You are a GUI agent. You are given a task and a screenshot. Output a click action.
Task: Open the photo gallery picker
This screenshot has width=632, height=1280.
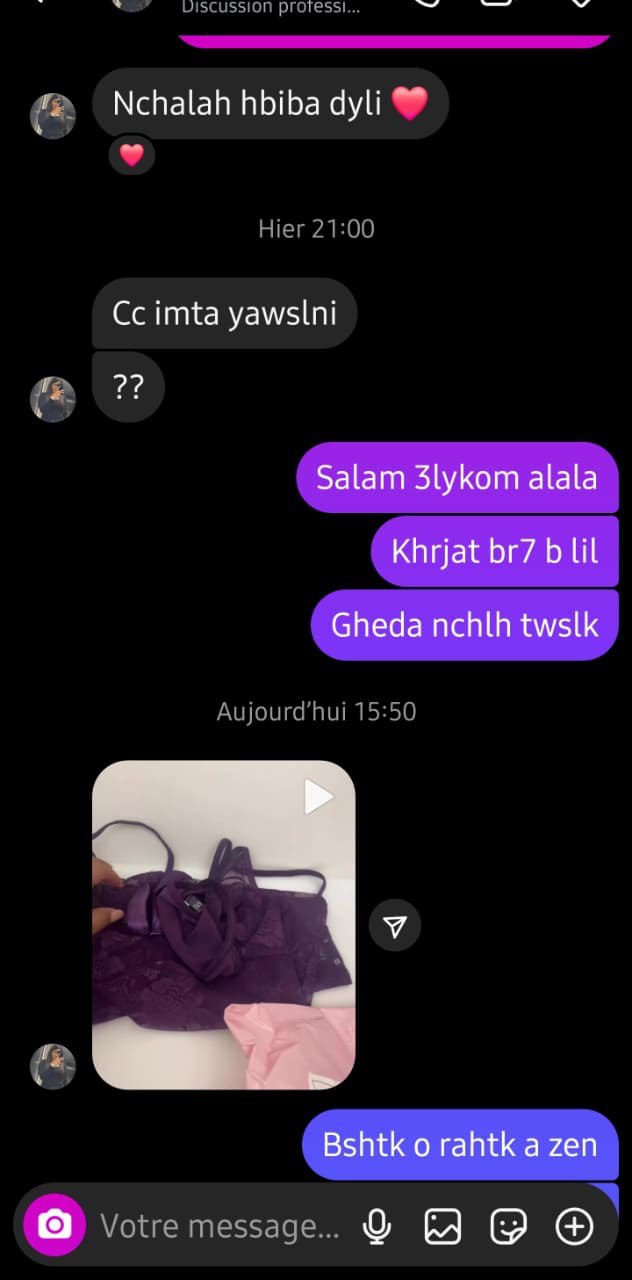pos(442,1226)
